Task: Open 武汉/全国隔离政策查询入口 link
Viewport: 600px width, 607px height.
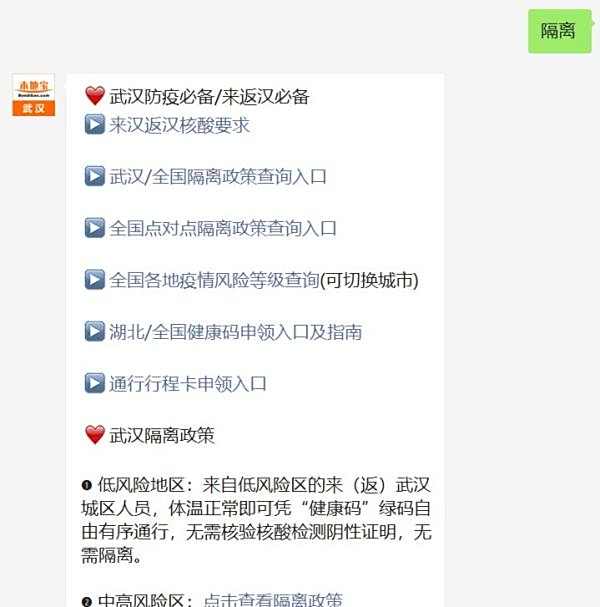Action: 218,177
